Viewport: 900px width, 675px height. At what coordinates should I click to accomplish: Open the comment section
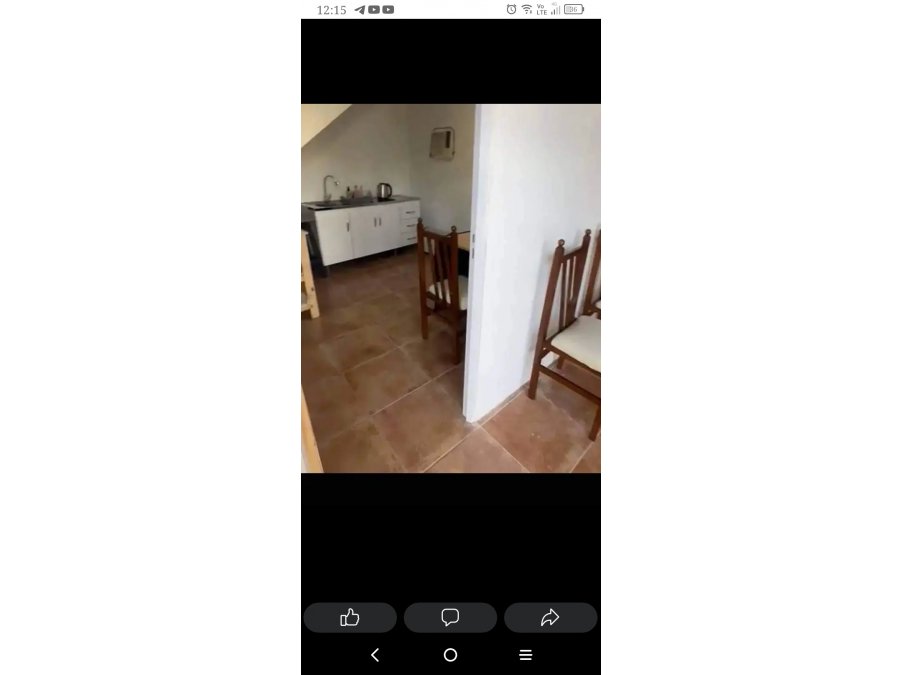450,617
